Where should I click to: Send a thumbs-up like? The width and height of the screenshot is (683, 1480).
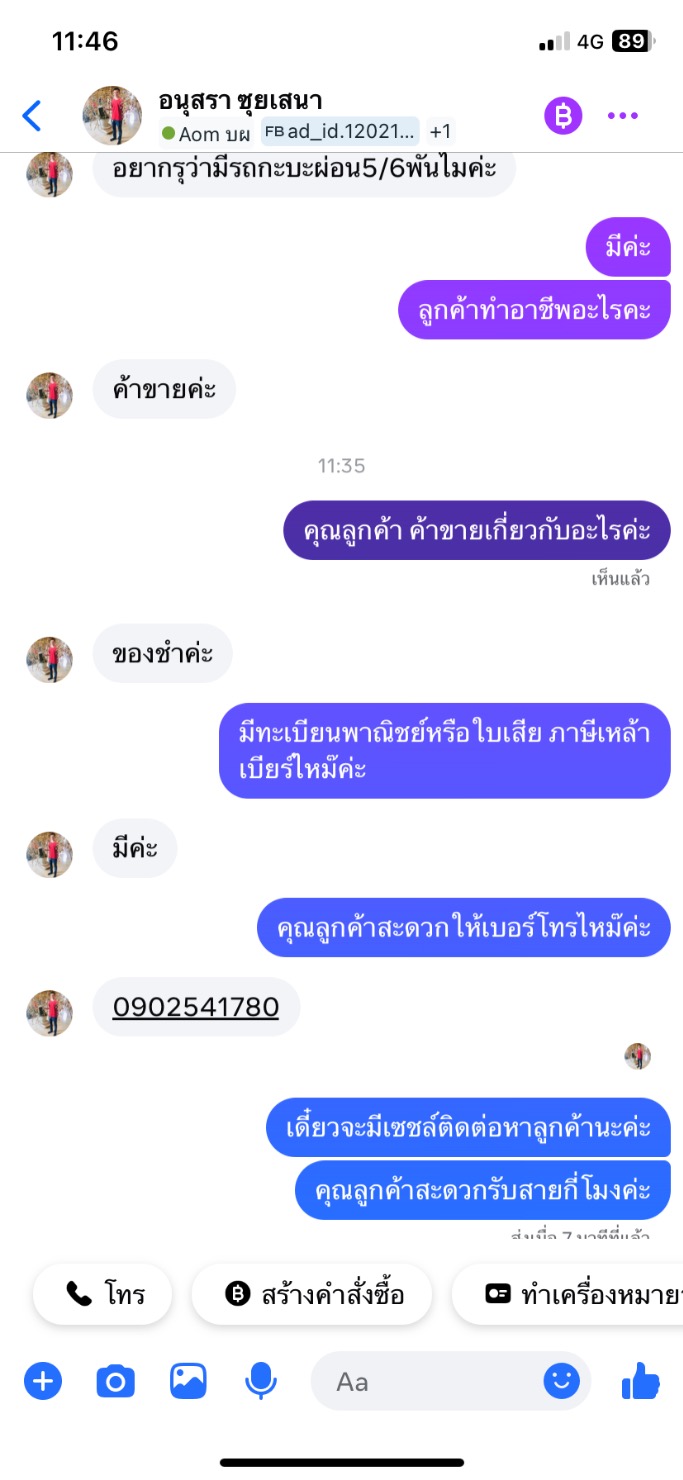pos(641,1381)
